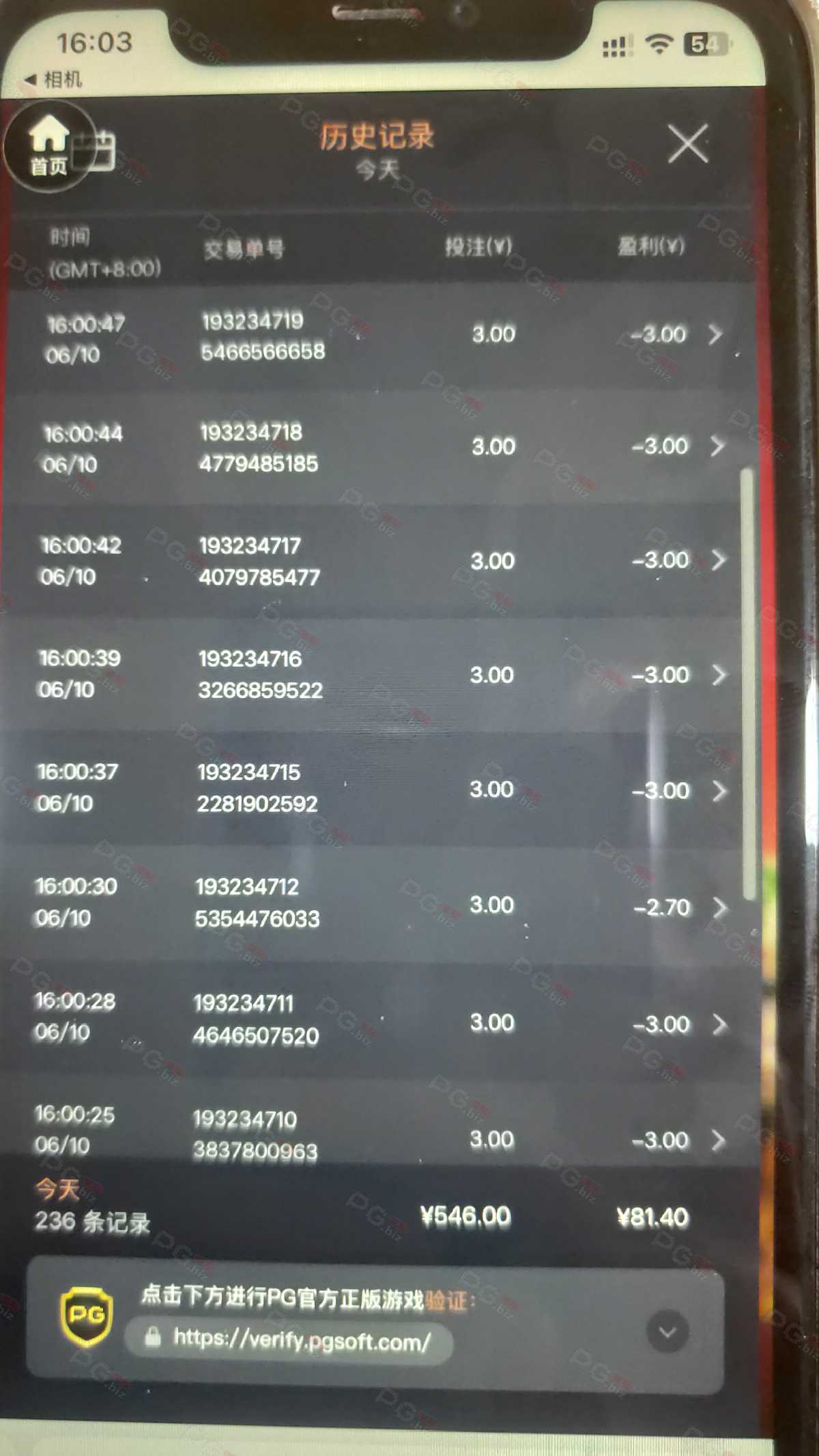View the record with -2.70 profit
819x1456 pixels.
[719, 907]
